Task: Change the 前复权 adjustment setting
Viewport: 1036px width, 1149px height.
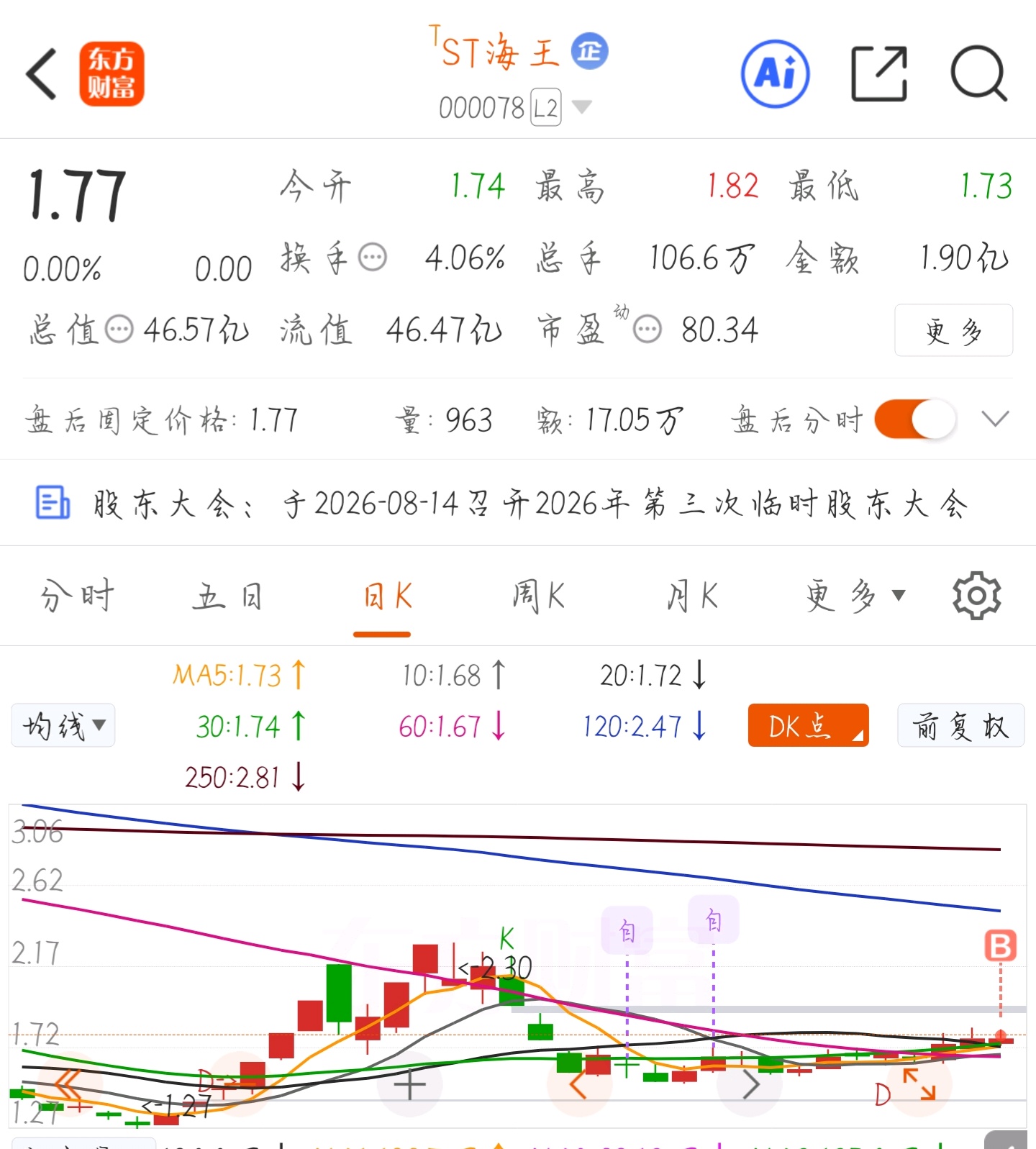Action: (x=960, y=725)
